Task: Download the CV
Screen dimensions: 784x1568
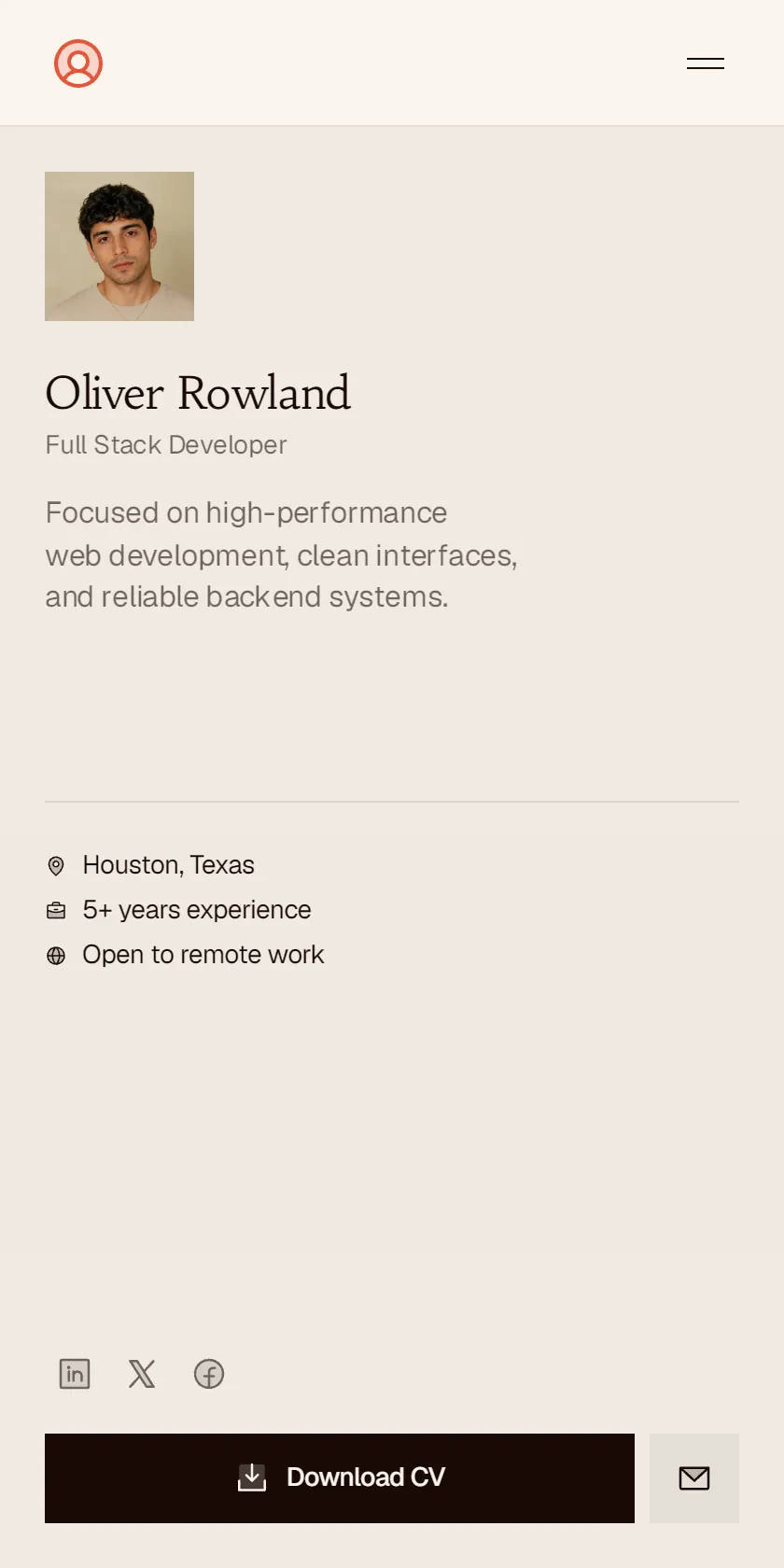Action: (340, 1478)
